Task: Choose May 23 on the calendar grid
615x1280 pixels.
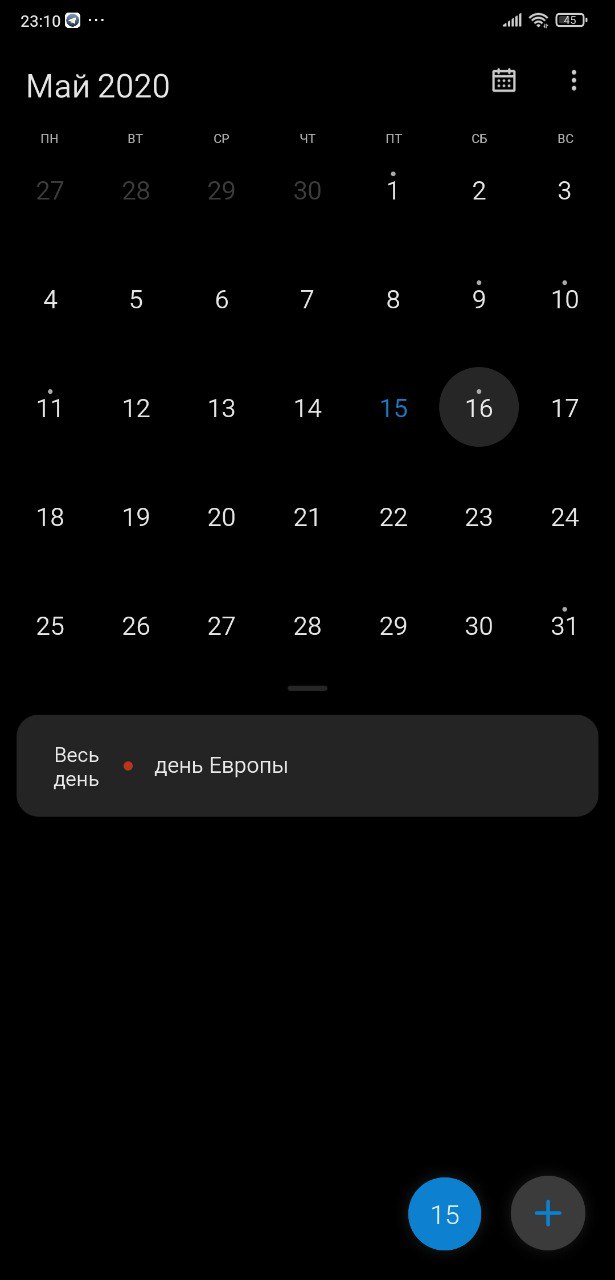Action: tap(479, 517)
